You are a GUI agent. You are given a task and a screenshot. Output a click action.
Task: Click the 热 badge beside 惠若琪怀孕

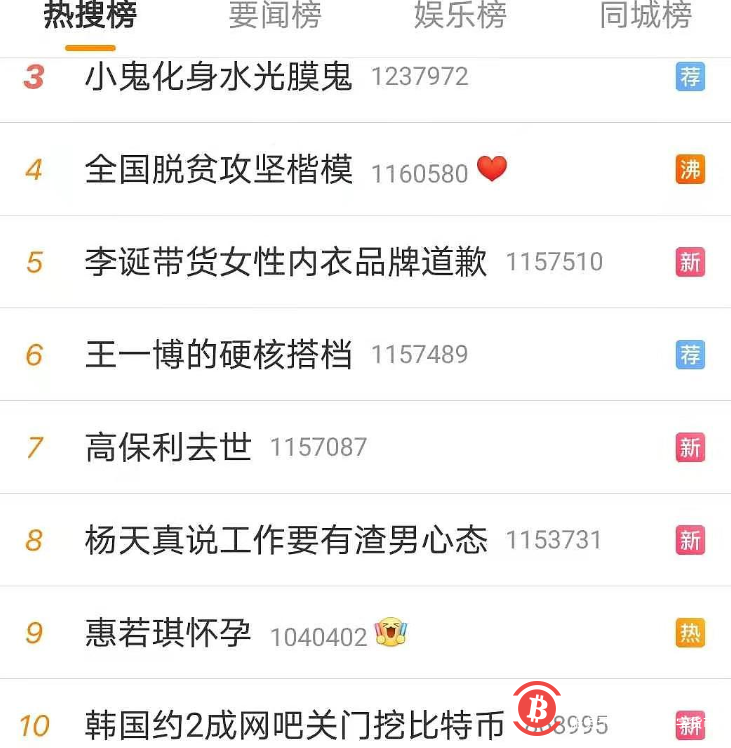690,633
